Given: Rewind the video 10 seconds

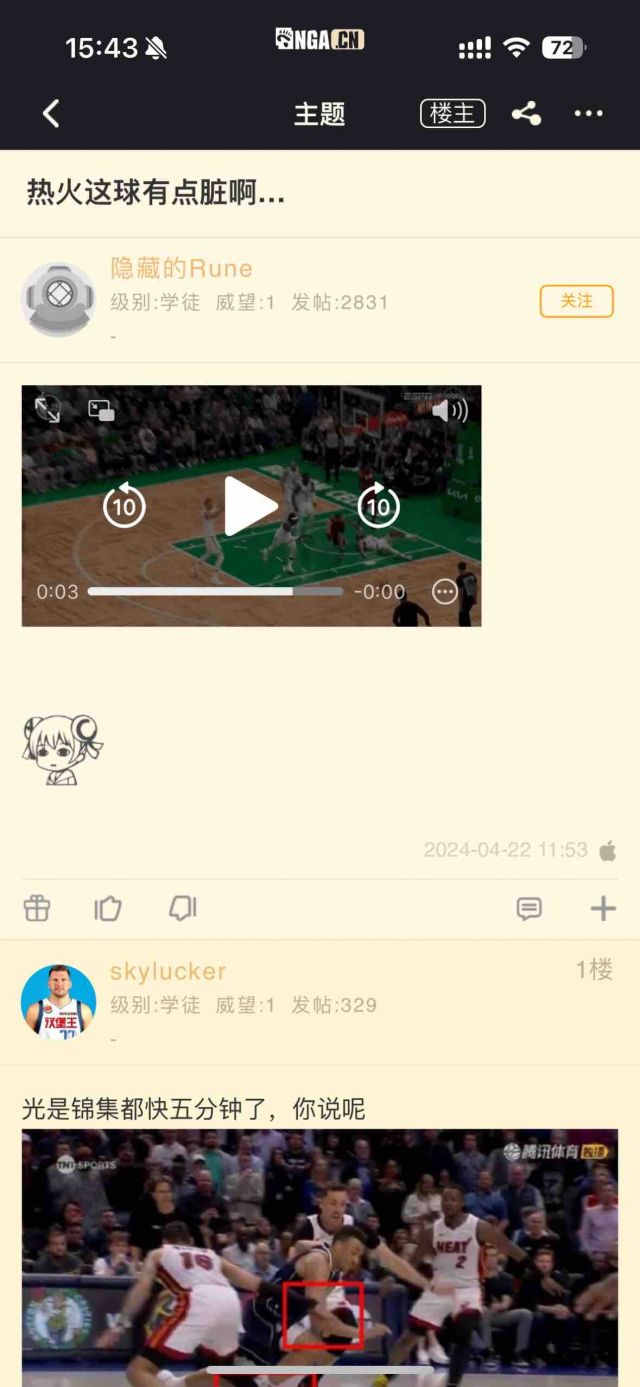Looking at the screenshot, I should click(x=124, y=506).
